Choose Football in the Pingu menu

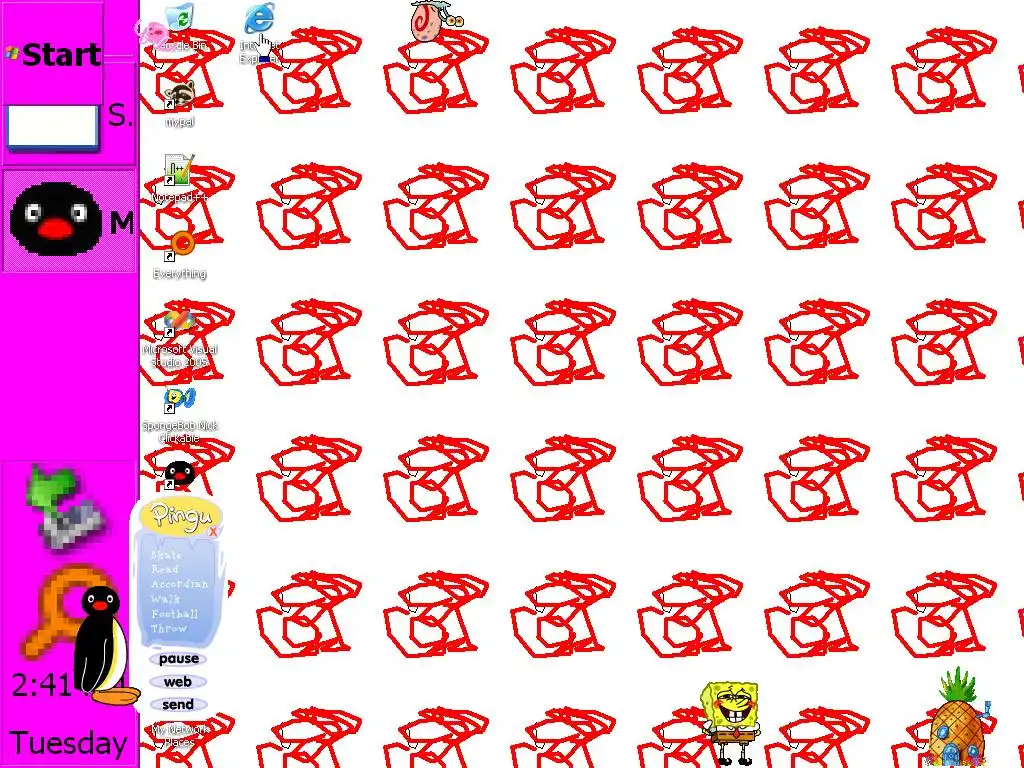coord(175,614)
